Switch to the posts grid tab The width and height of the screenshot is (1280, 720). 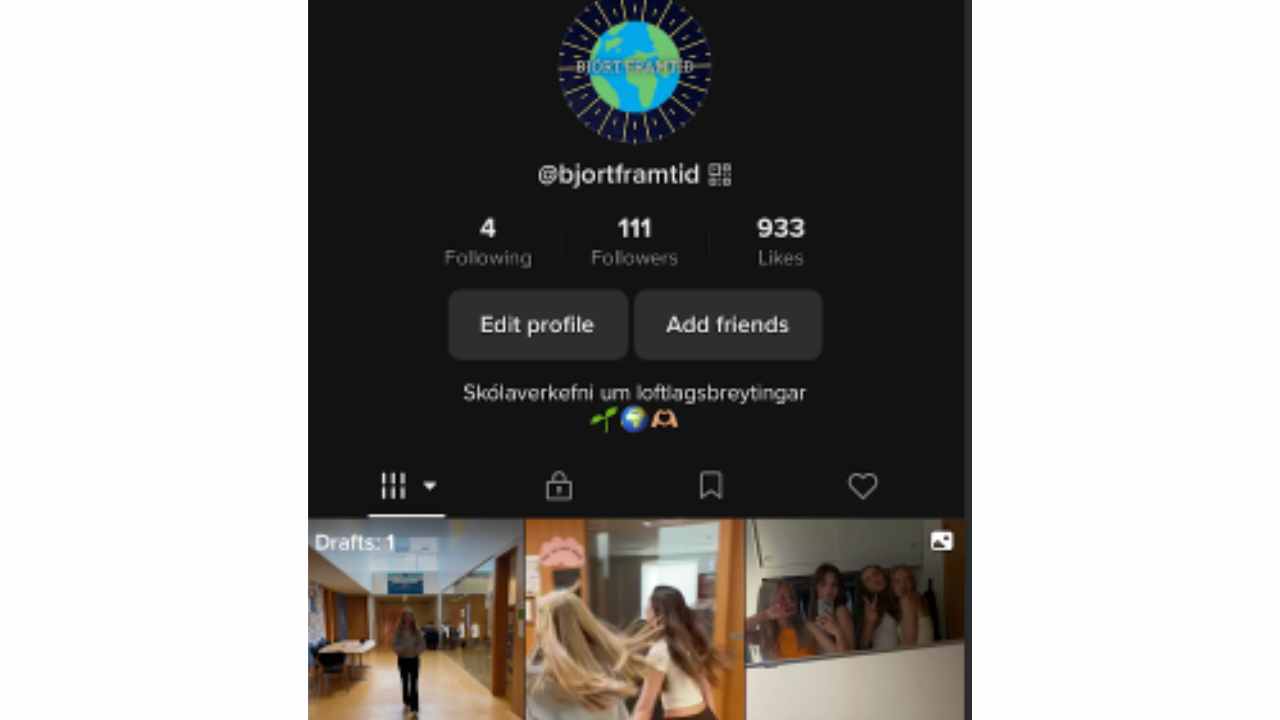[x=406, y=487]
